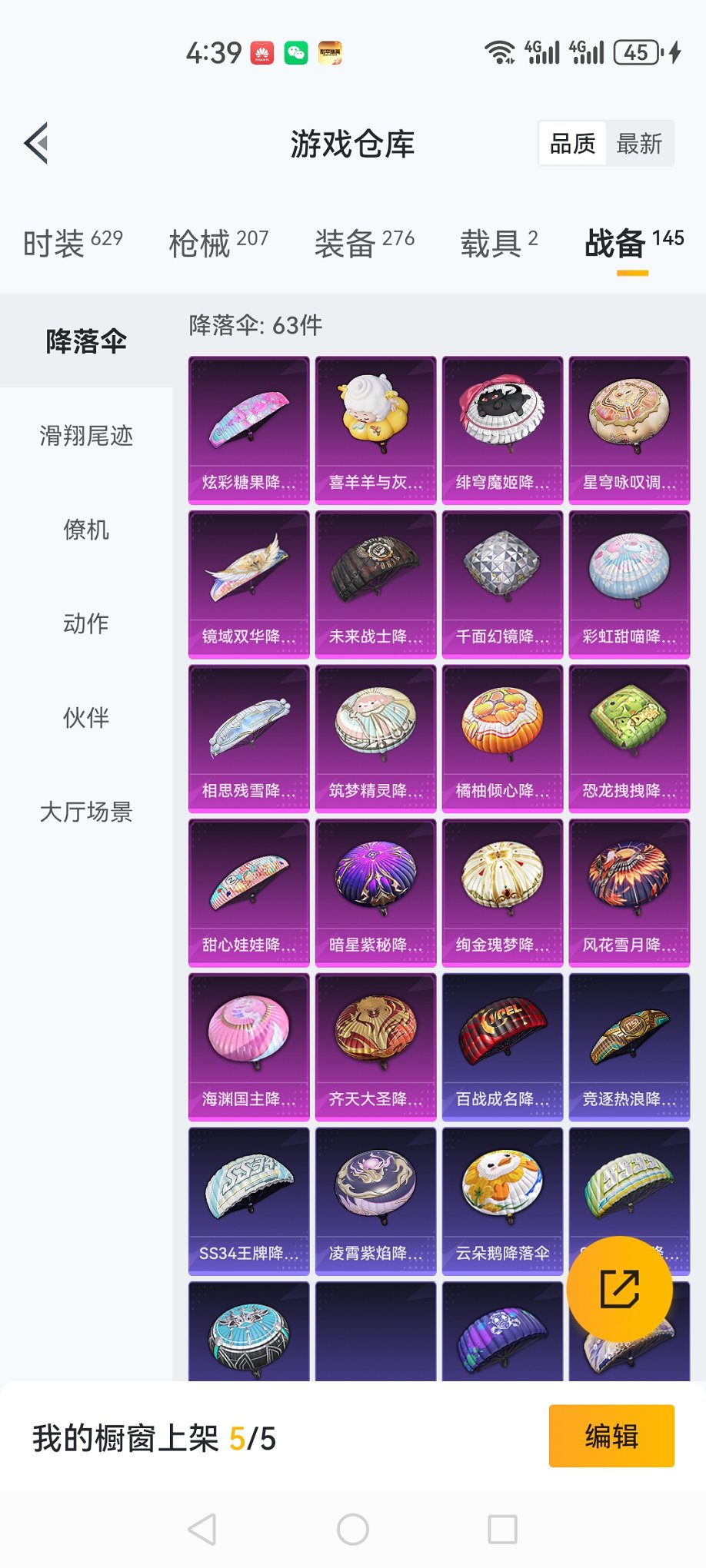Sort items by 最新
This screenshot has height=1568, width=706.
click(x=639, y=144)
